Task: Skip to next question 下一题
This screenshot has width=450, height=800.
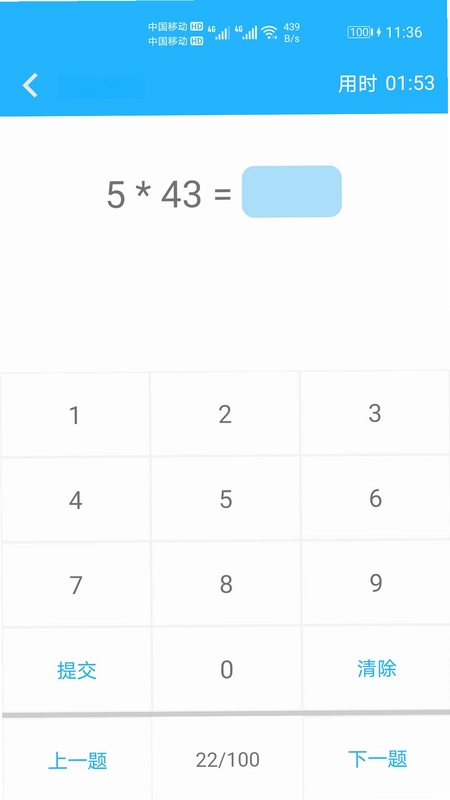Action: pyautogui.click(x=378, y=759)
